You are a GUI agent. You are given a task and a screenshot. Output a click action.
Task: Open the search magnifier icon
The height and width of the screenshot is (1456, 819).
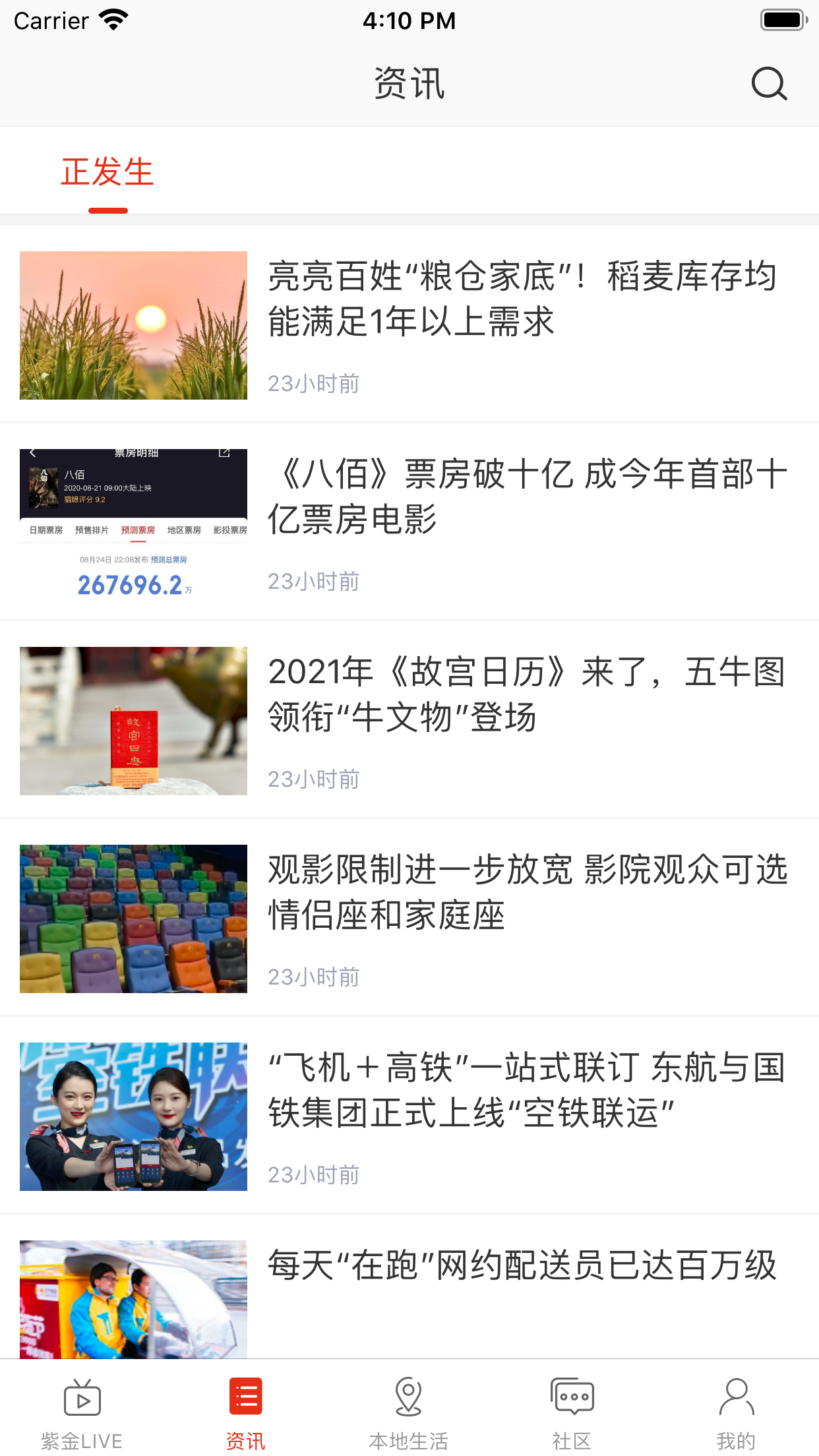point(768,84)
